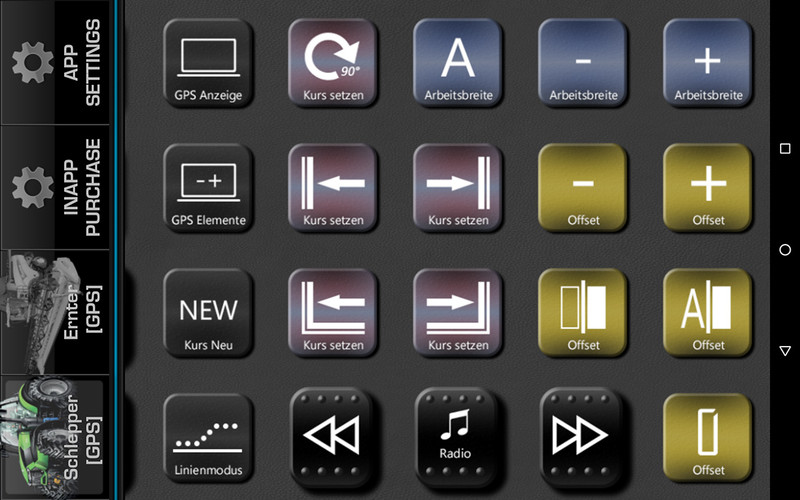Viewport: 800px width, 500px height.
Task: Increase Offset with the yellow plus button
Action: point(708,187)
